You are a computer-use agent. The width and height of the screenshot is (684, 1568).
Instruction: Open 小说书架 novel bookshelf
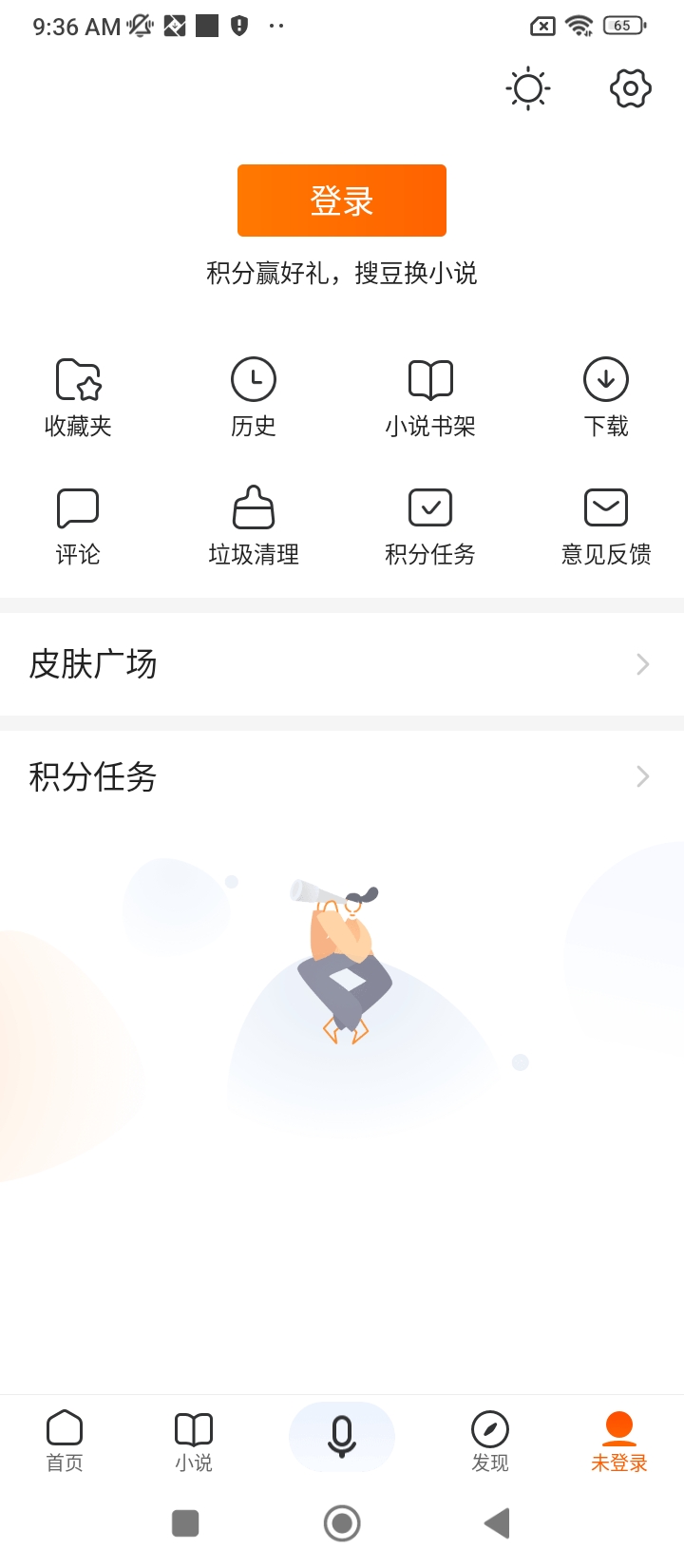(430, 397)
